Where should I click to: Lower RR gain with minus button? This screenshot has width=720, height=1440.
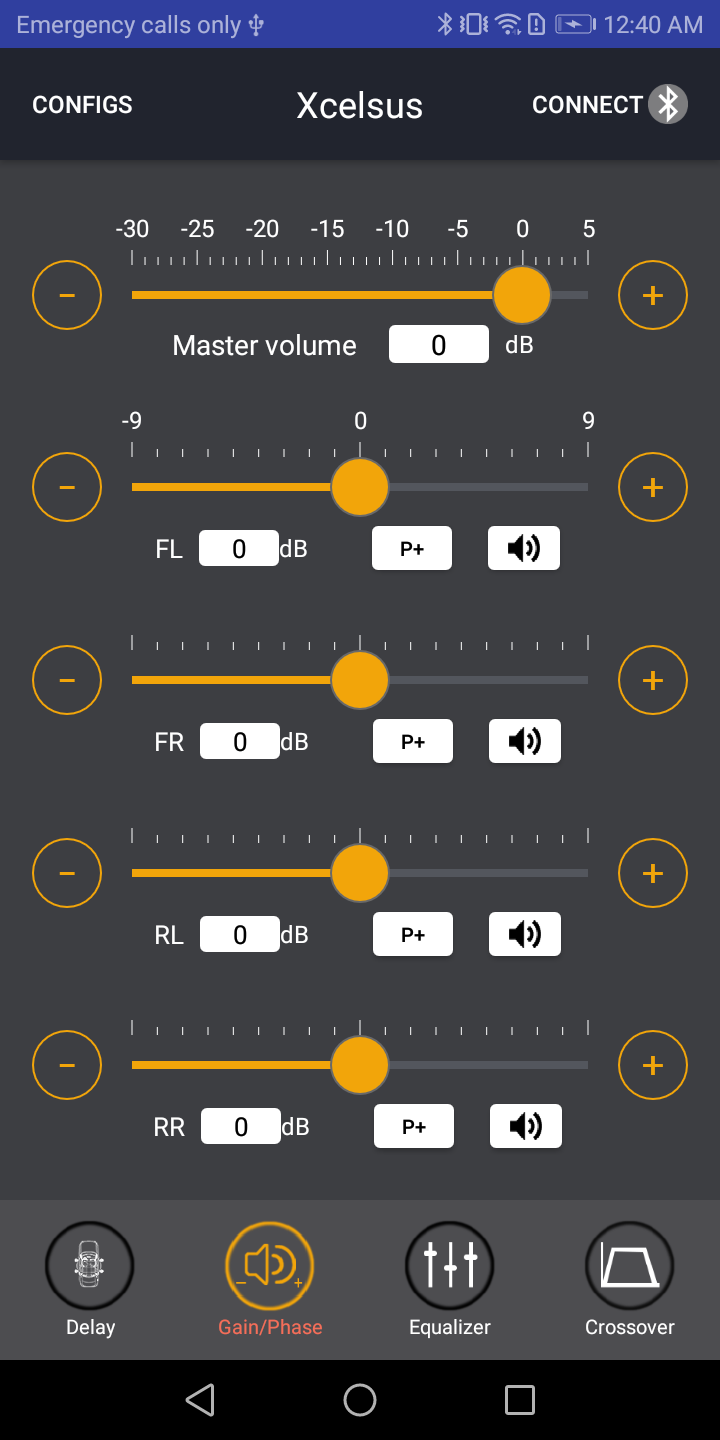pos(67,1065)
